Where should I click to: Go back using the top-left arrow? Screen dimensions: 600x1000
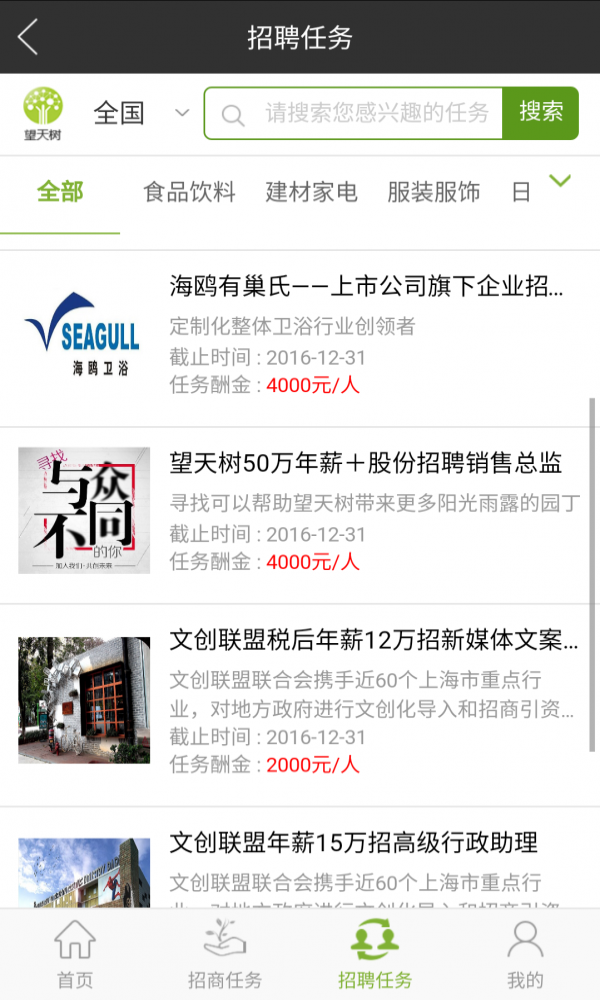click(x=28, y=38)
